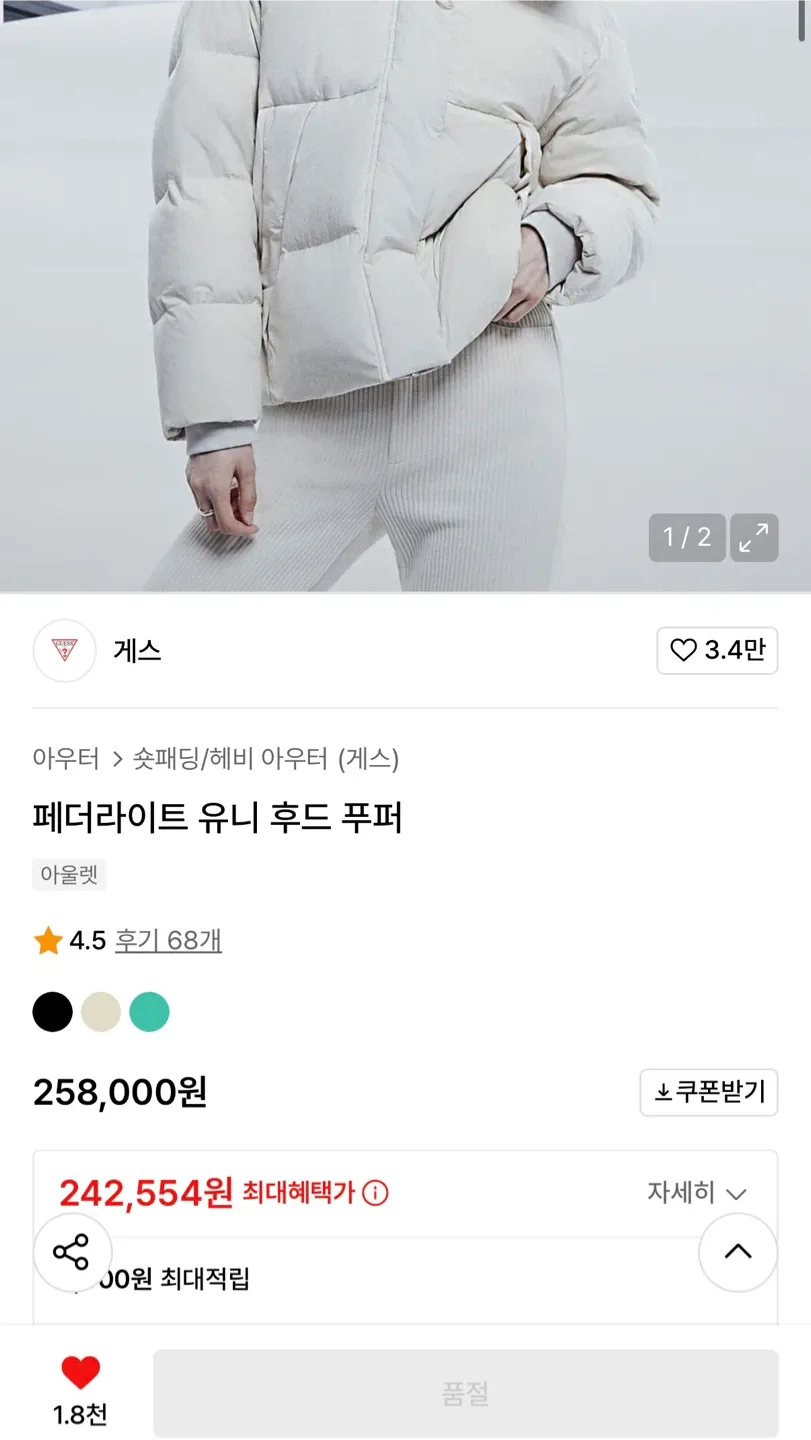Tap 쿠폰받기 to download the coupon
The height and width of the screenshot is (1440, 811).
pos(709,1092)
